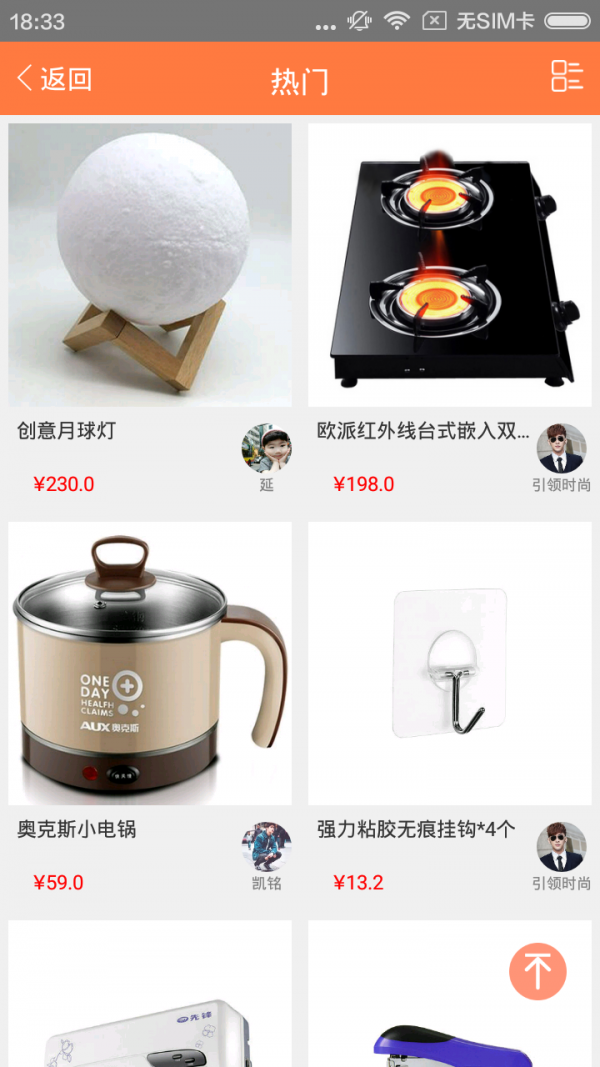Jump back to top with arrow button
600x1067 pixels.
point(538,970)
